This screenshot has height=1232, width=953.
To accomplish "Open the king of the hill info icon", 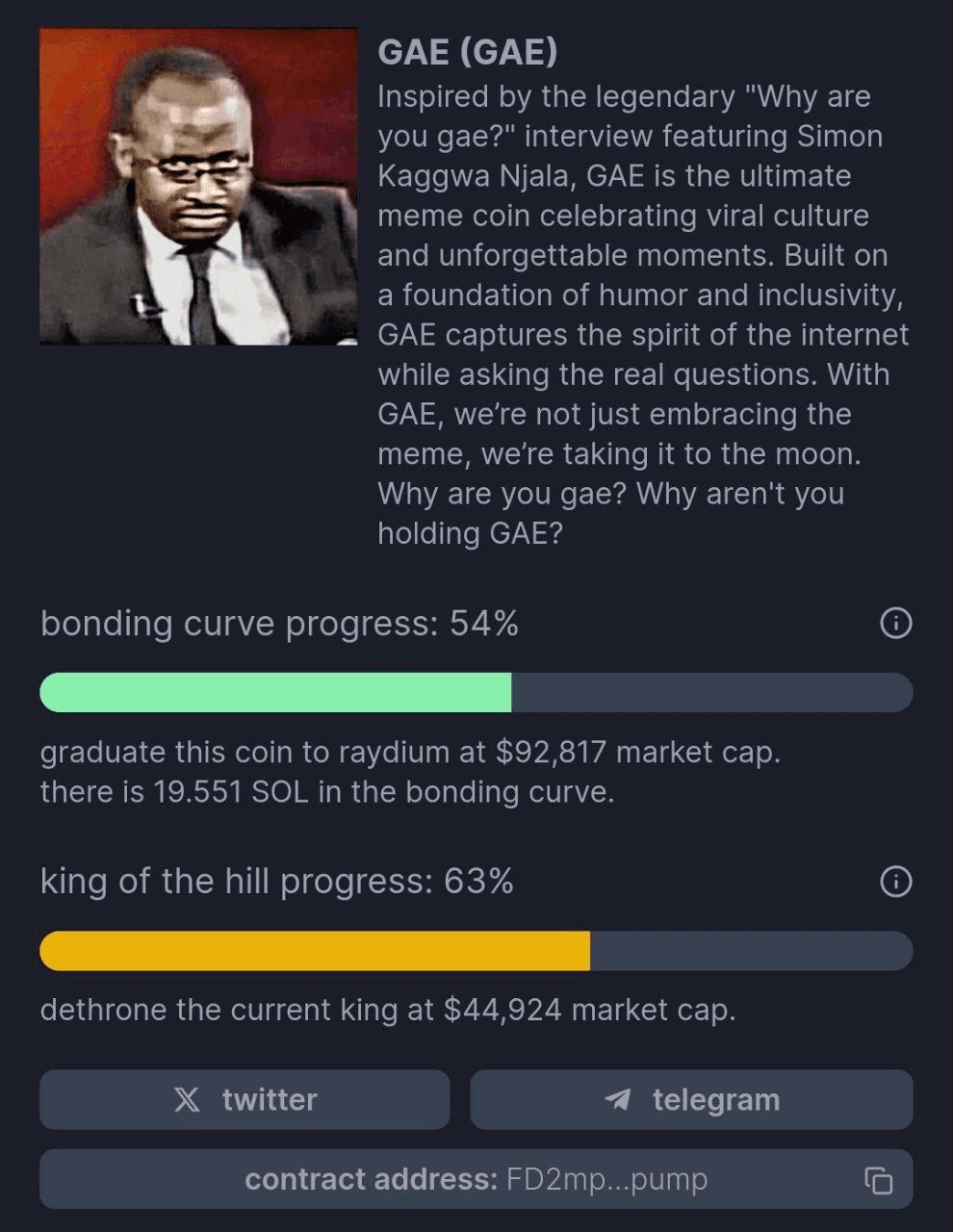I will point(895,882).
